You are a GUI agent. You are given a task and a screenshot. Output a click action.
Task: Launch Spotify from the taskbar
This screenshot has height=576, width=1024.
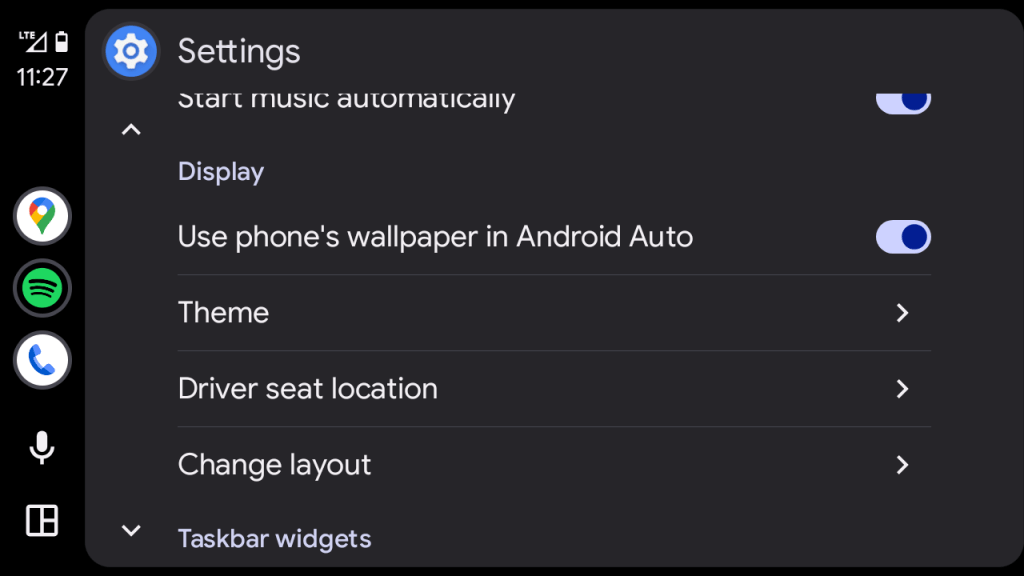coord(42,288)
